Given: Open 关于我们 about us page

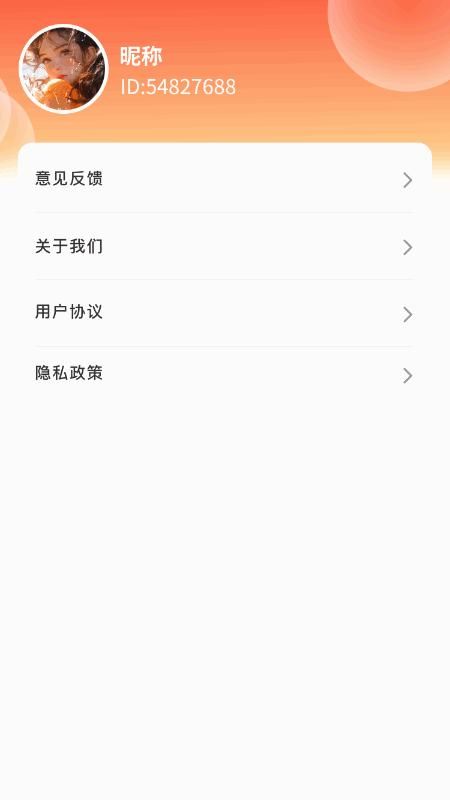Looking at the screenshot, I should 224,246.
